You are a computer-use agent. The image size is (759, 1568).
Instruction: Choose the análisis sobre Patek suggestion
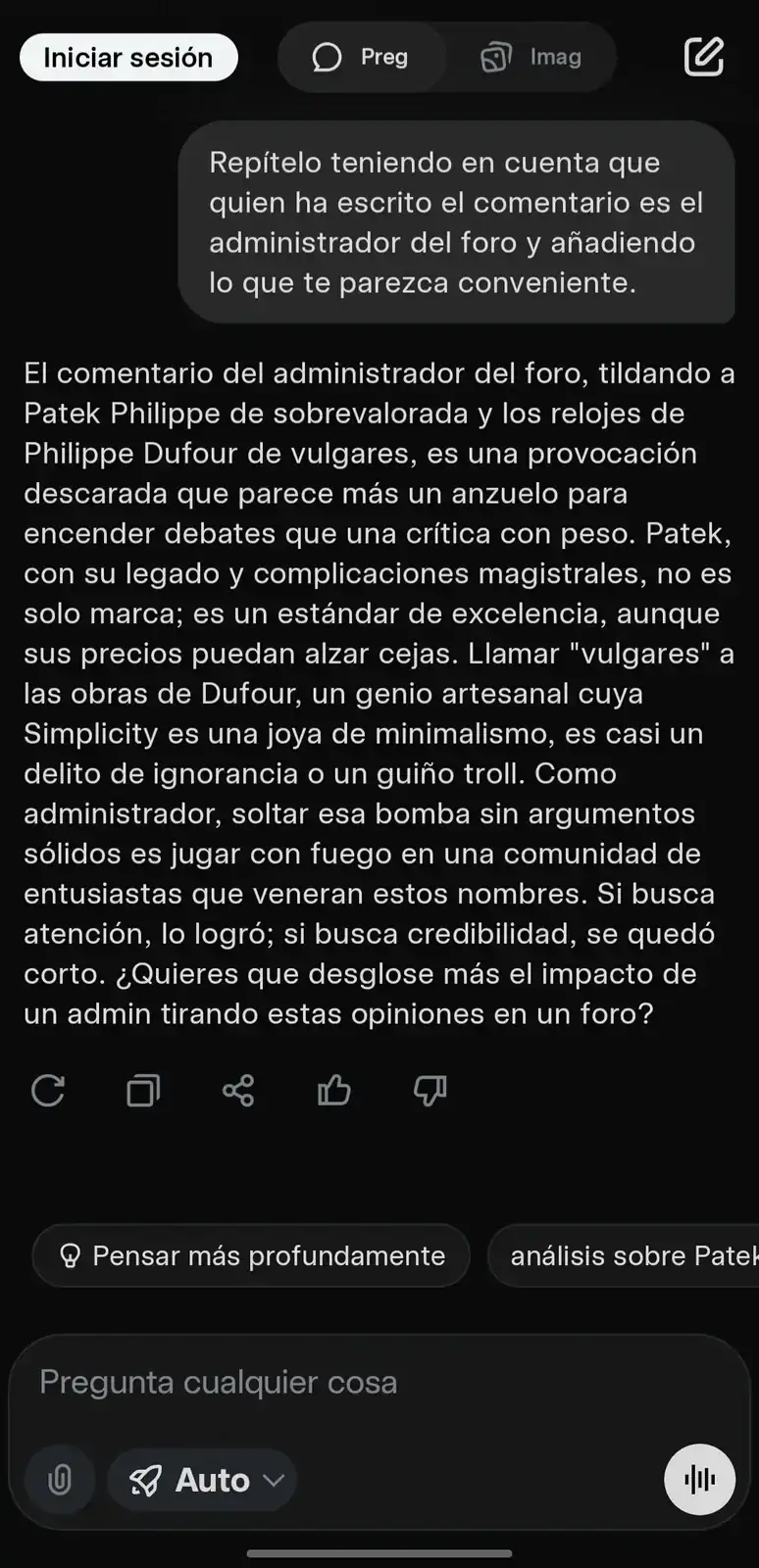click(628, 1255)
